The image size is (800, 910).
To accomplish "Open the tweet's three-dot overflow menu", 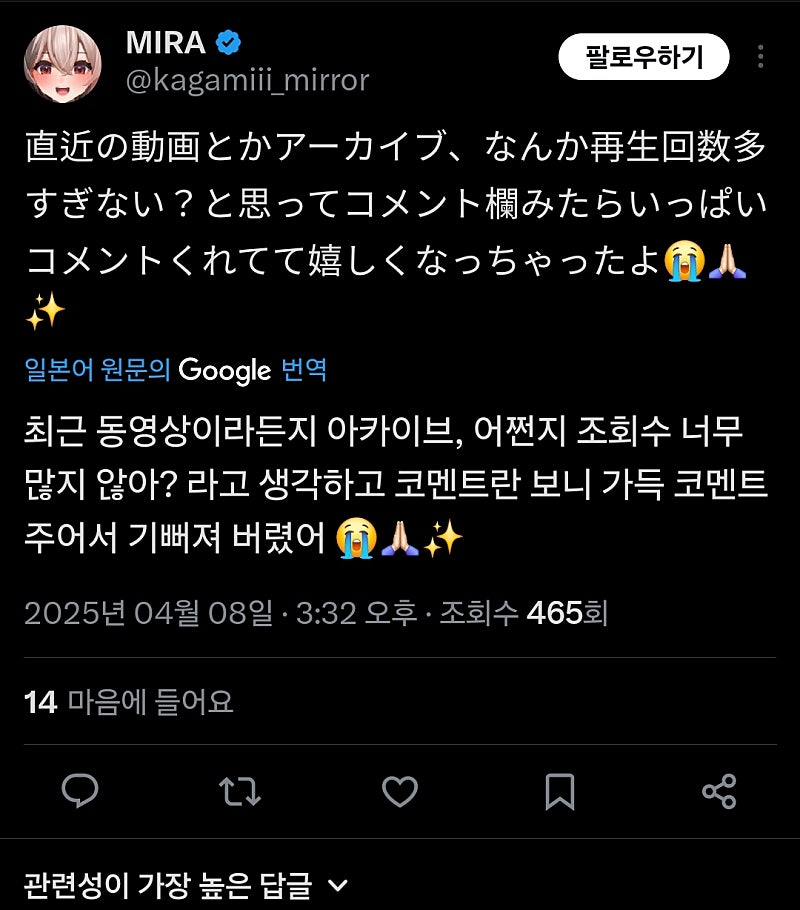I will tap(761, 58).
